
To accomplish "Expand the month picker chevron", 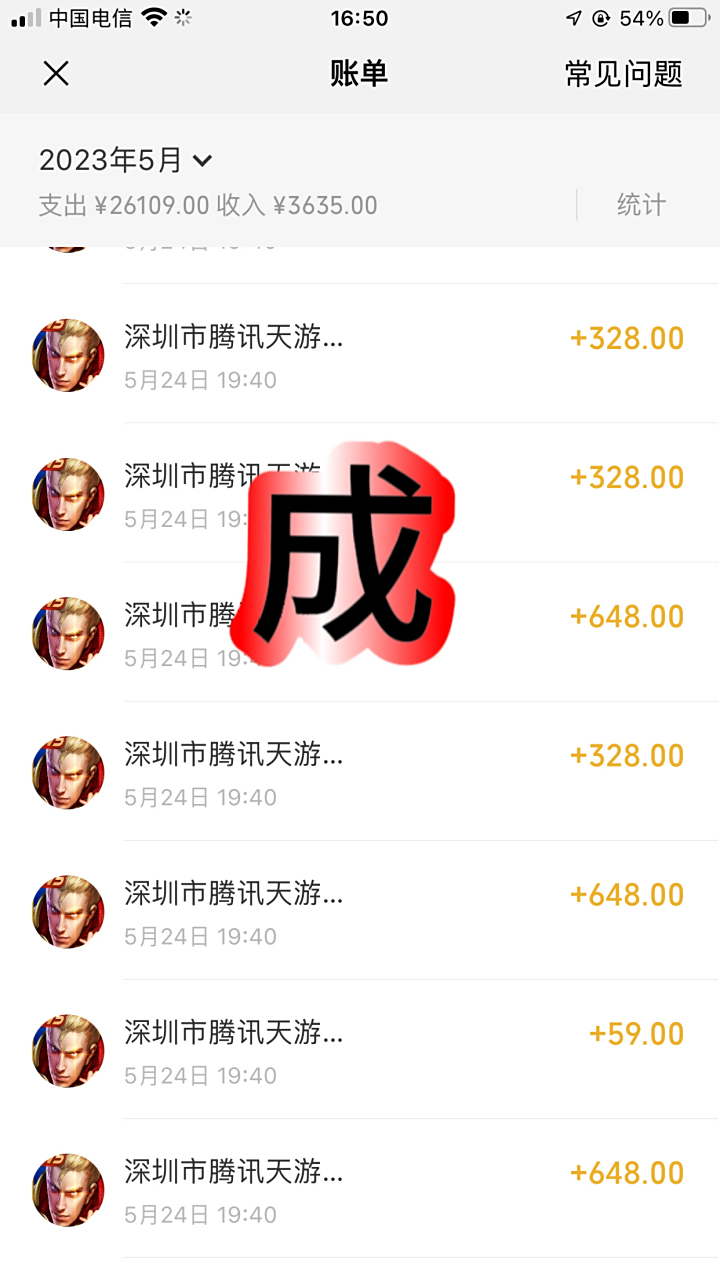I will click(205, 161).
